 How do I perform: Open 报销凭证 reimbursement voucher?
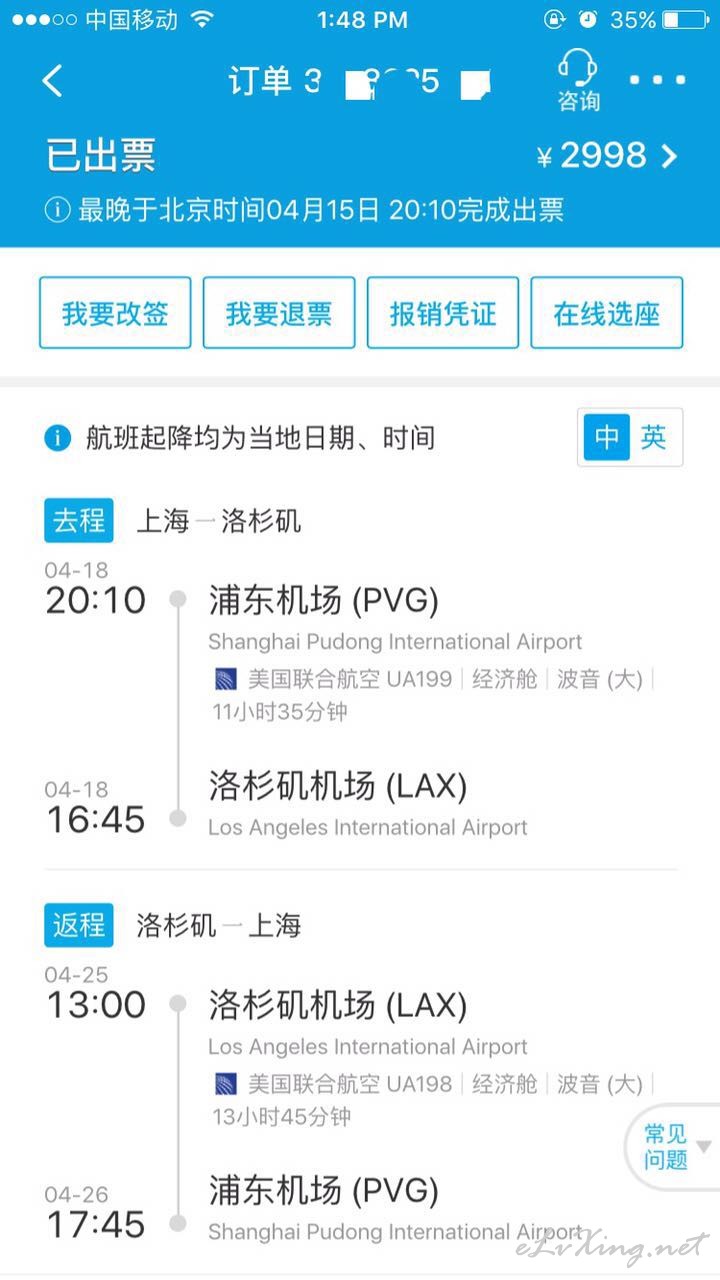tap(443, 313)
